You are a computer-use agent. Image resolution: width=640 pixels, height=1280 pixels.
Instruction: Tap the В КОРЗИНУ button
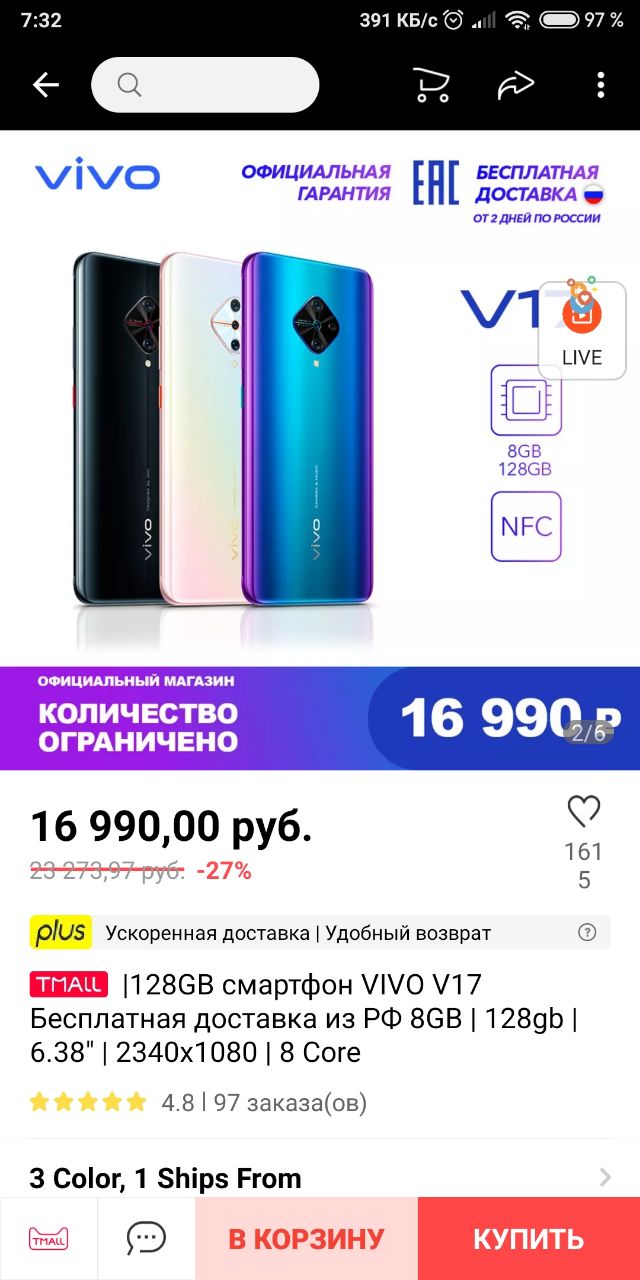(306, 1239)
